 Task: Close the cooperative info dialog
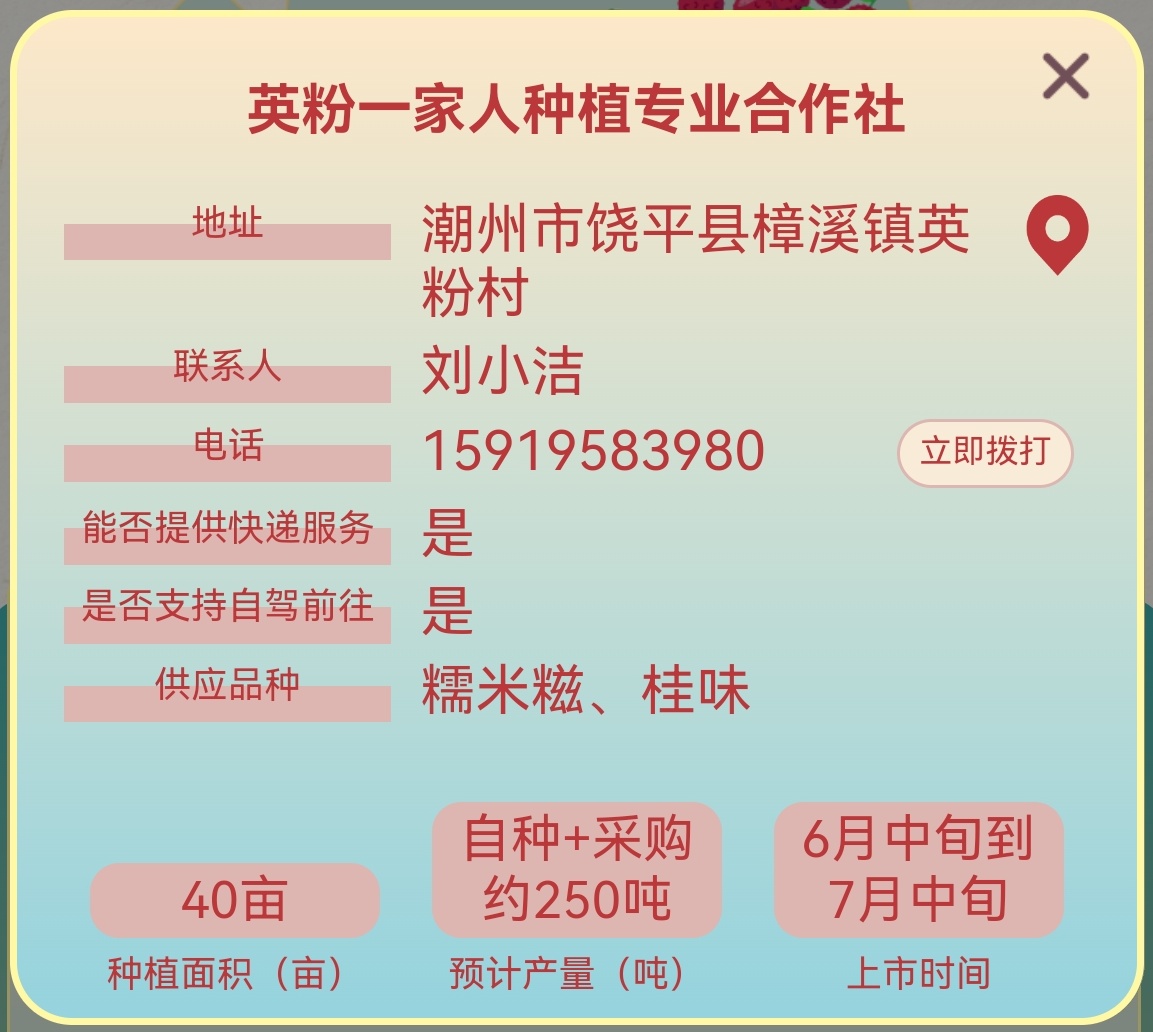coord(1065,76)
